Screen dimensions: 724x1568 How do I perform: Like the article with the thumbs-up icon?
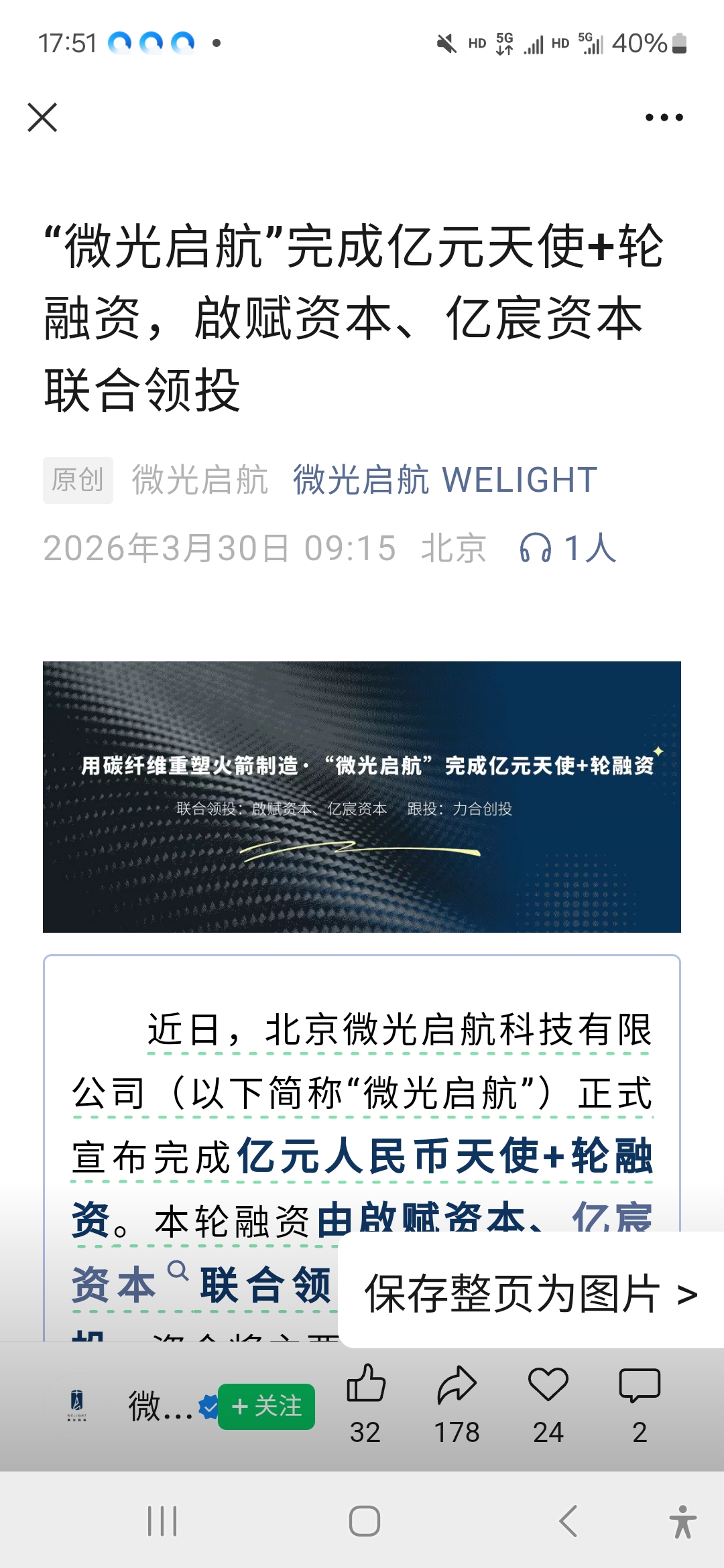click(365, 1384)
